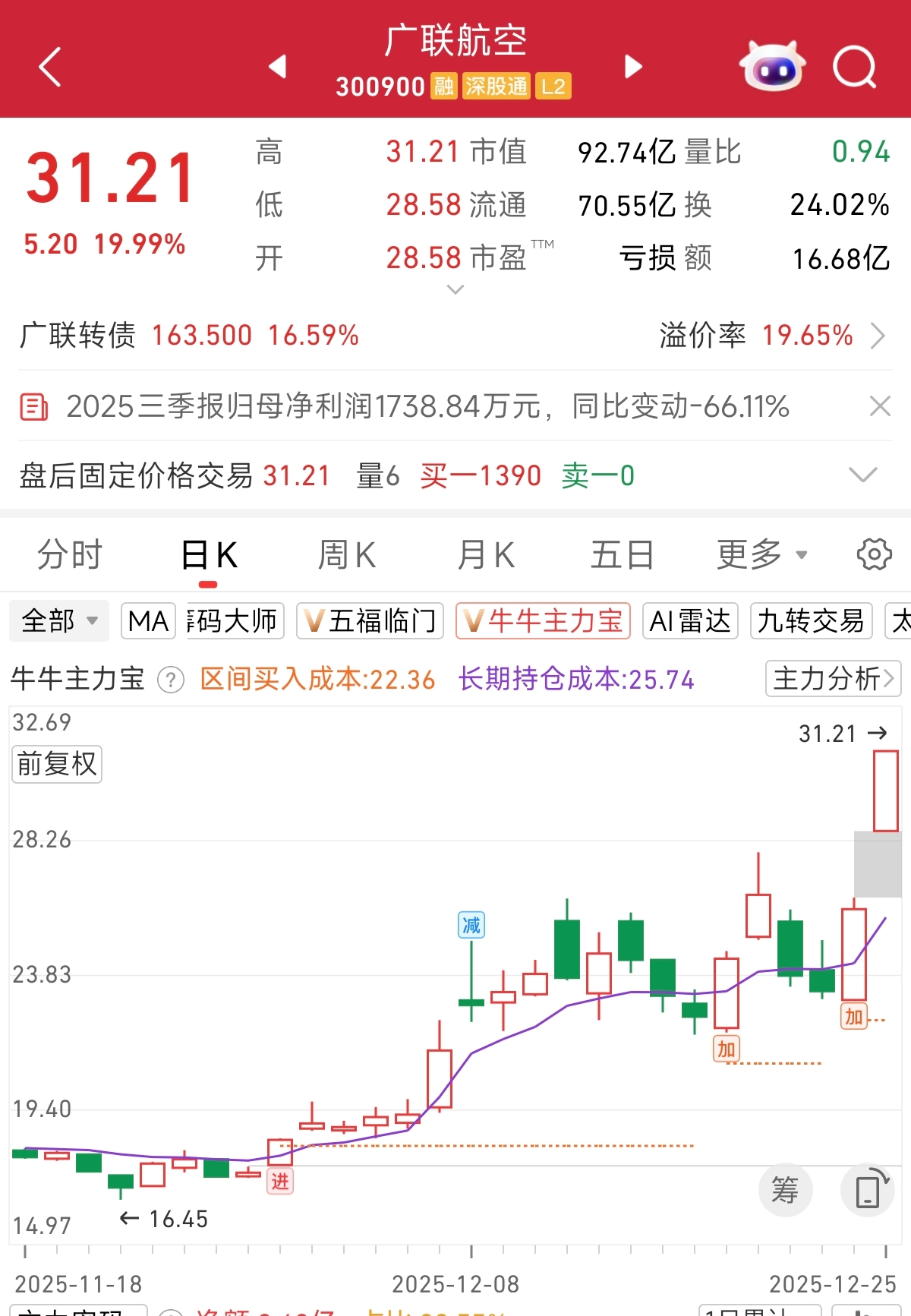Select the AI雷达 indicator chip
The image size is (911, 1316).
[x=690, y=620]
